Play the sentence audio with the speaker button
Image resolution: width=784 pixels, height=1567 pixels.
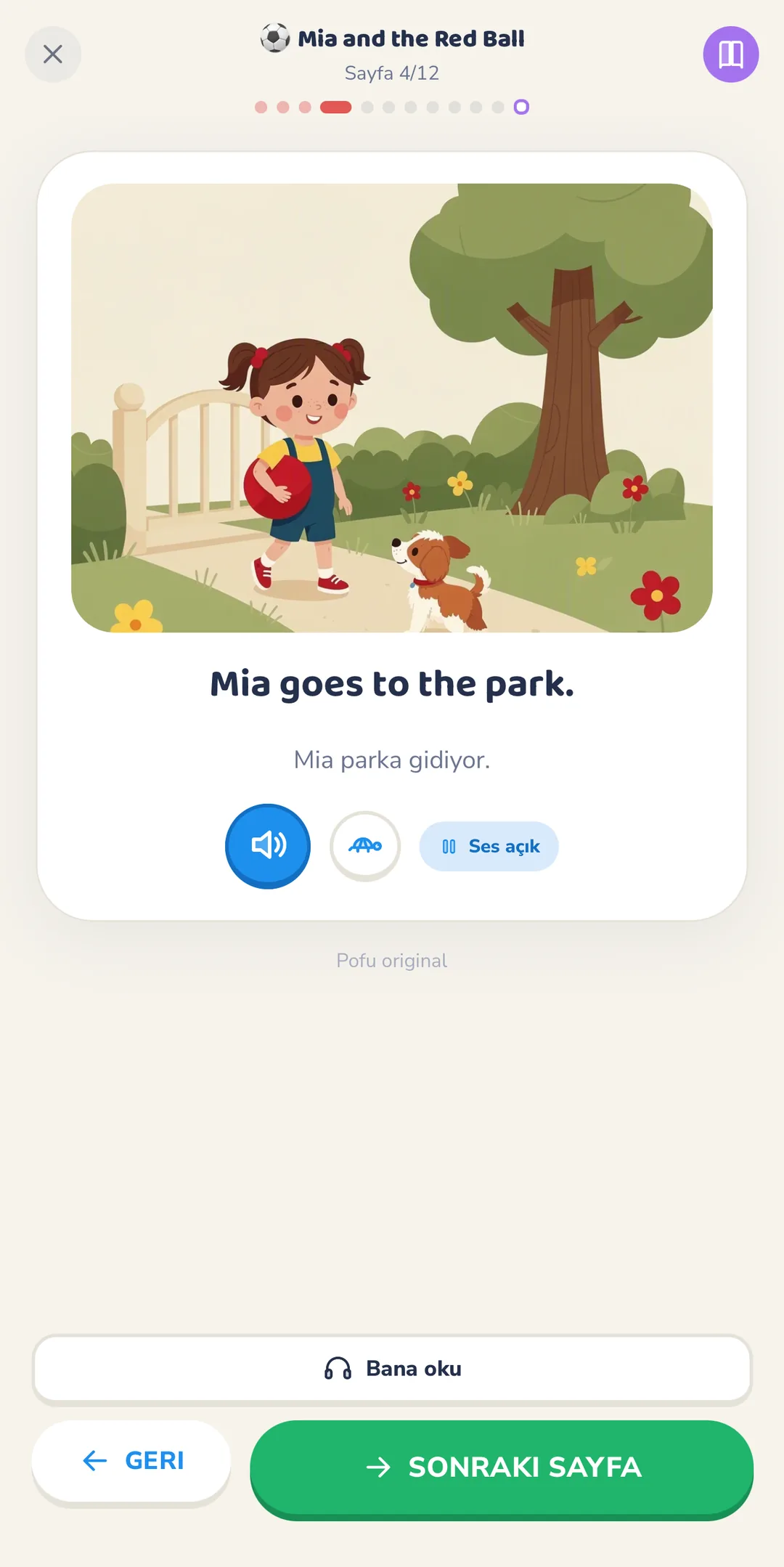tap(268, 846)
